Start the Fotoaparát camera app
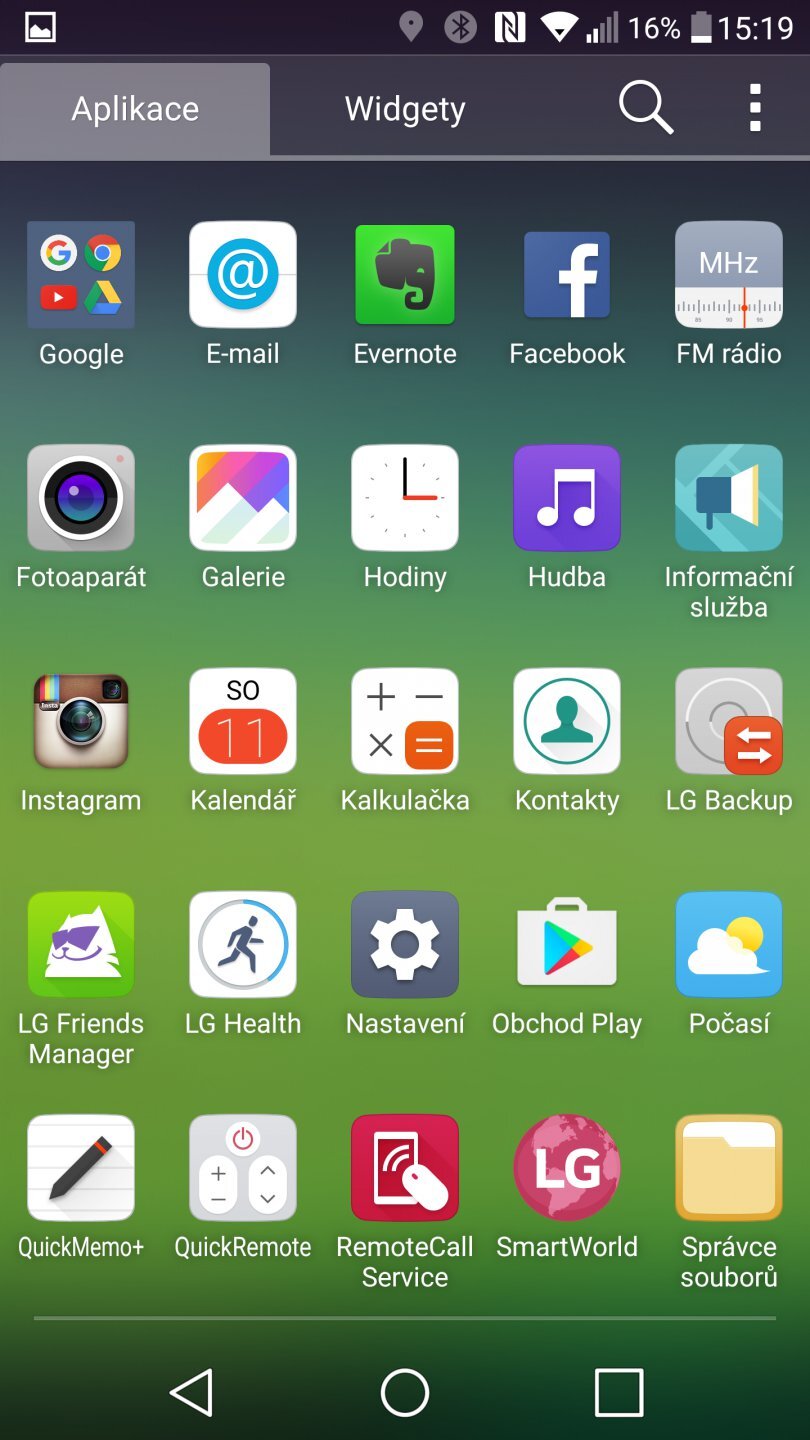 pos(80,498)
